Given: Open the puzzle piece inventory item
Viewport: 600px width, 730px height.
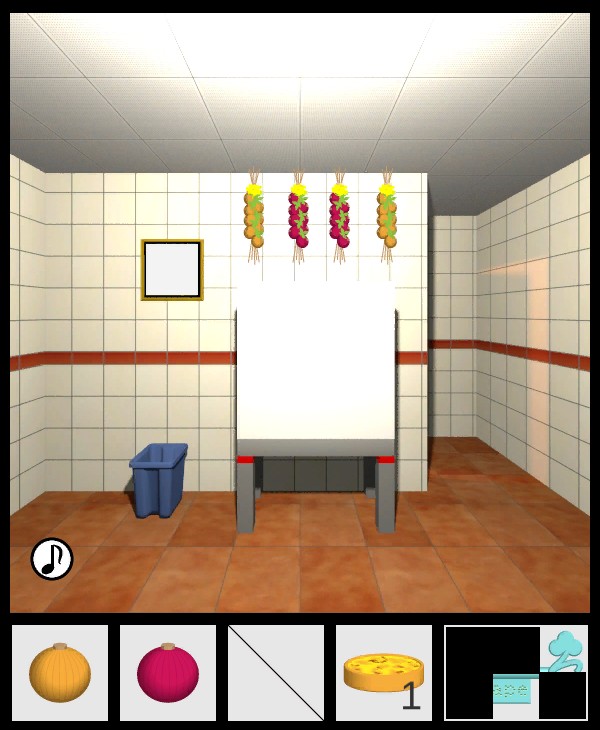Looking at the screenshot, I should (516, 672).
